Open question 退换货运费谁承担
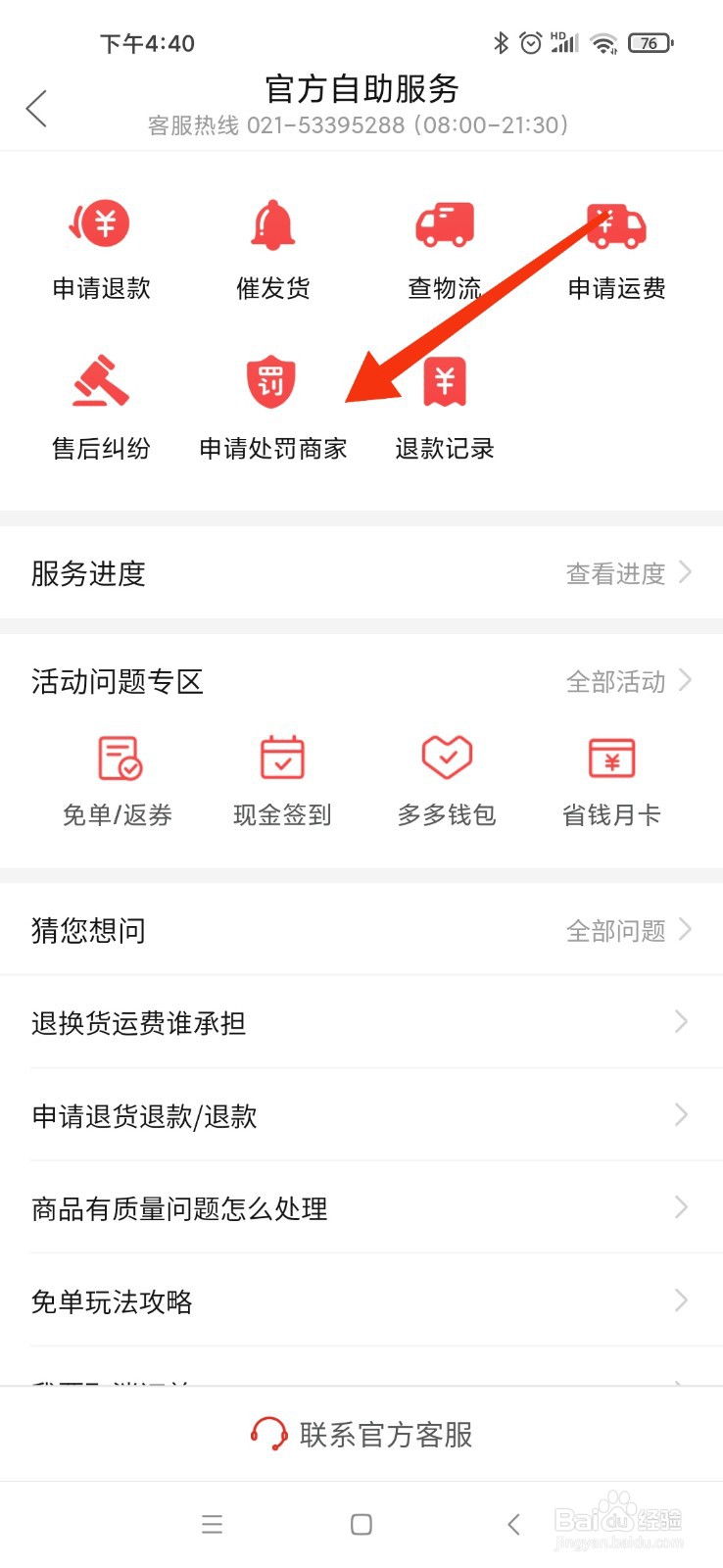This screenshot has height=1568, width=723. click(361, 1022)
